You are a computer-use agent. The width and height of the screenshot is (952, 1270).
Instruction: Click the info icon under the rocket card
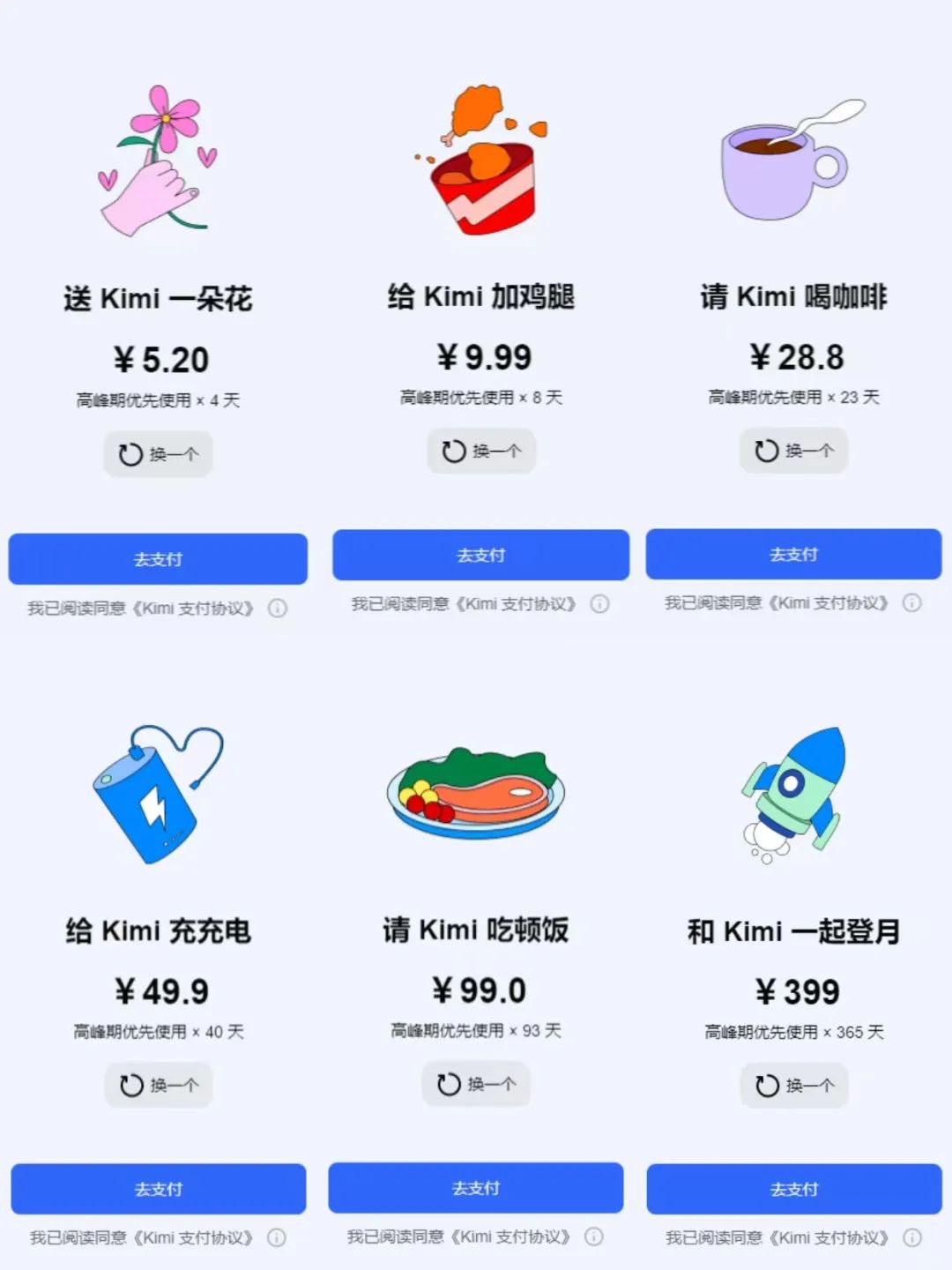[911, 1237]
